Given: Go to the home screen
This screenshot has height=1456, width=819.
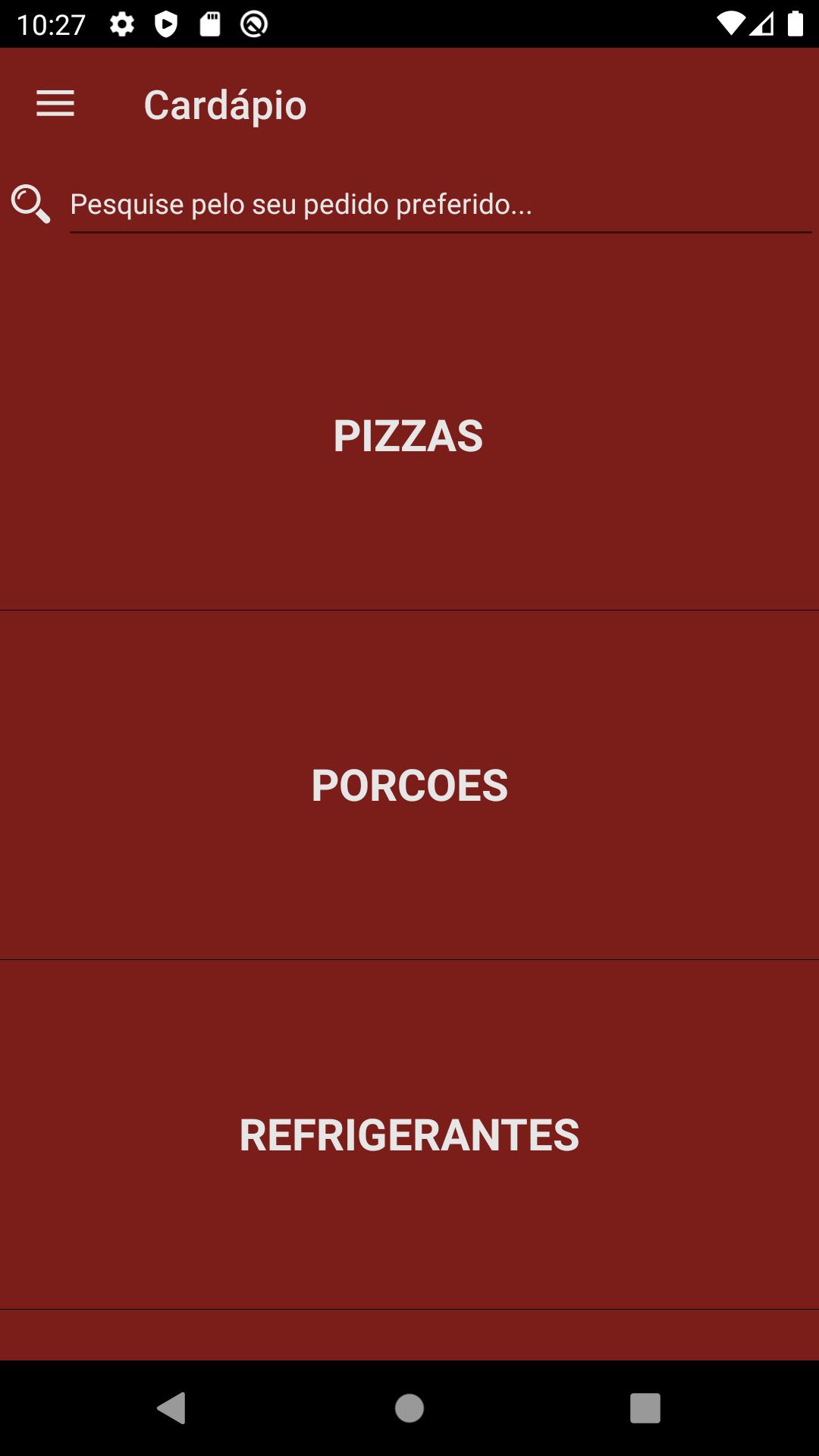Looking at the screenshot, I should [x=409, y=1408].
